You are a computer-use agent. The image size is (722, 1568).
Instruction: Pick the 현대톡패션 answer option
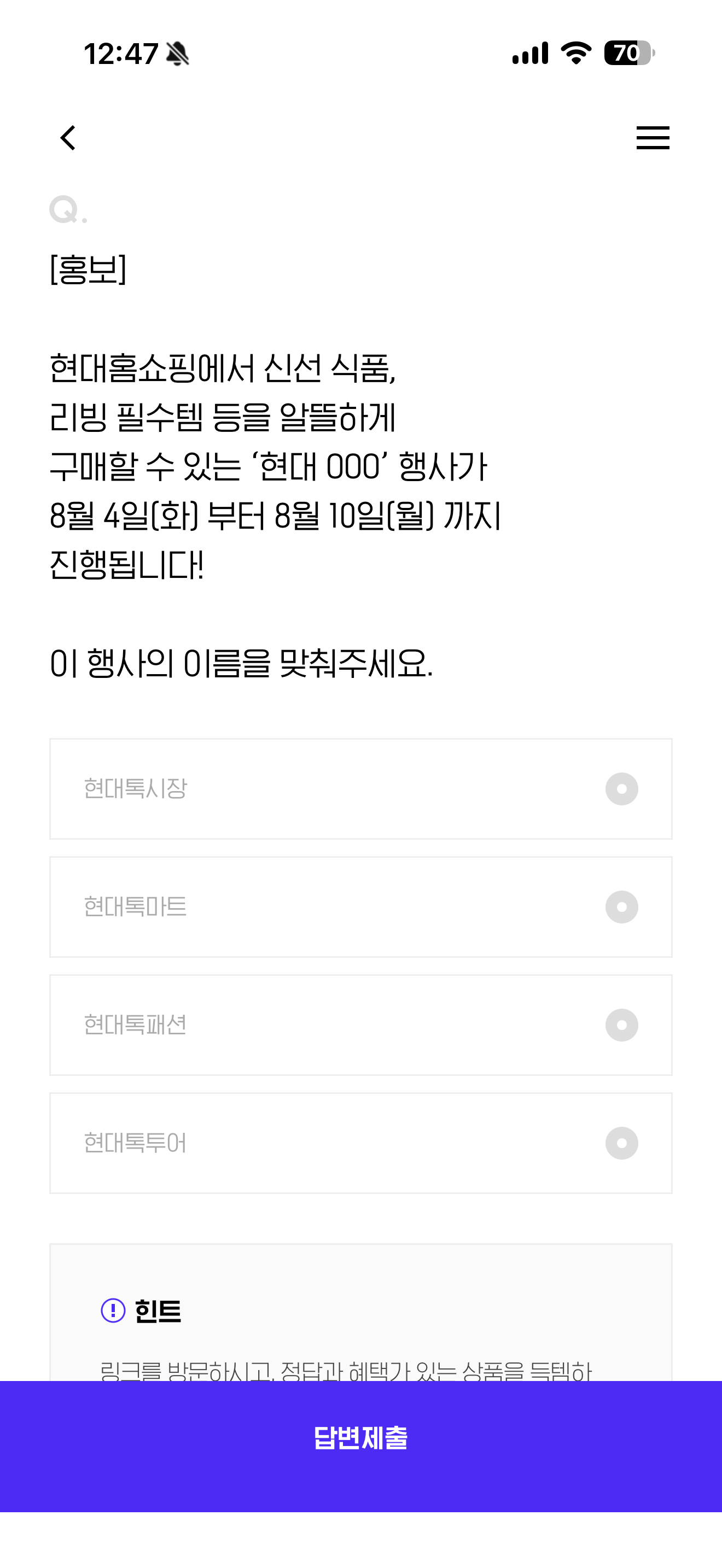361,1025
